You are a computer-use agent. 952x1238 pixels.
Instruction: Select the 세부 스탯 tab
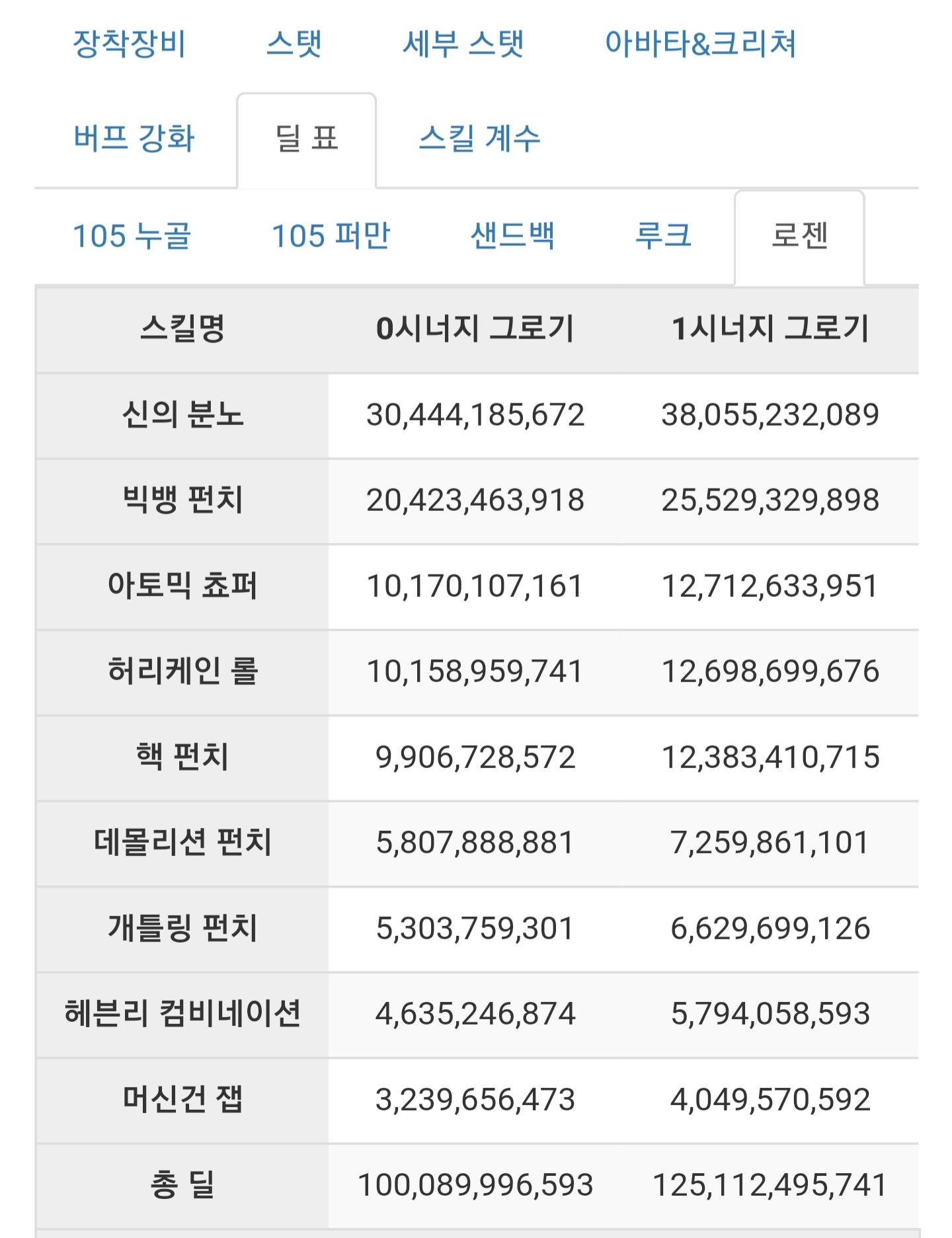(463, 44)
